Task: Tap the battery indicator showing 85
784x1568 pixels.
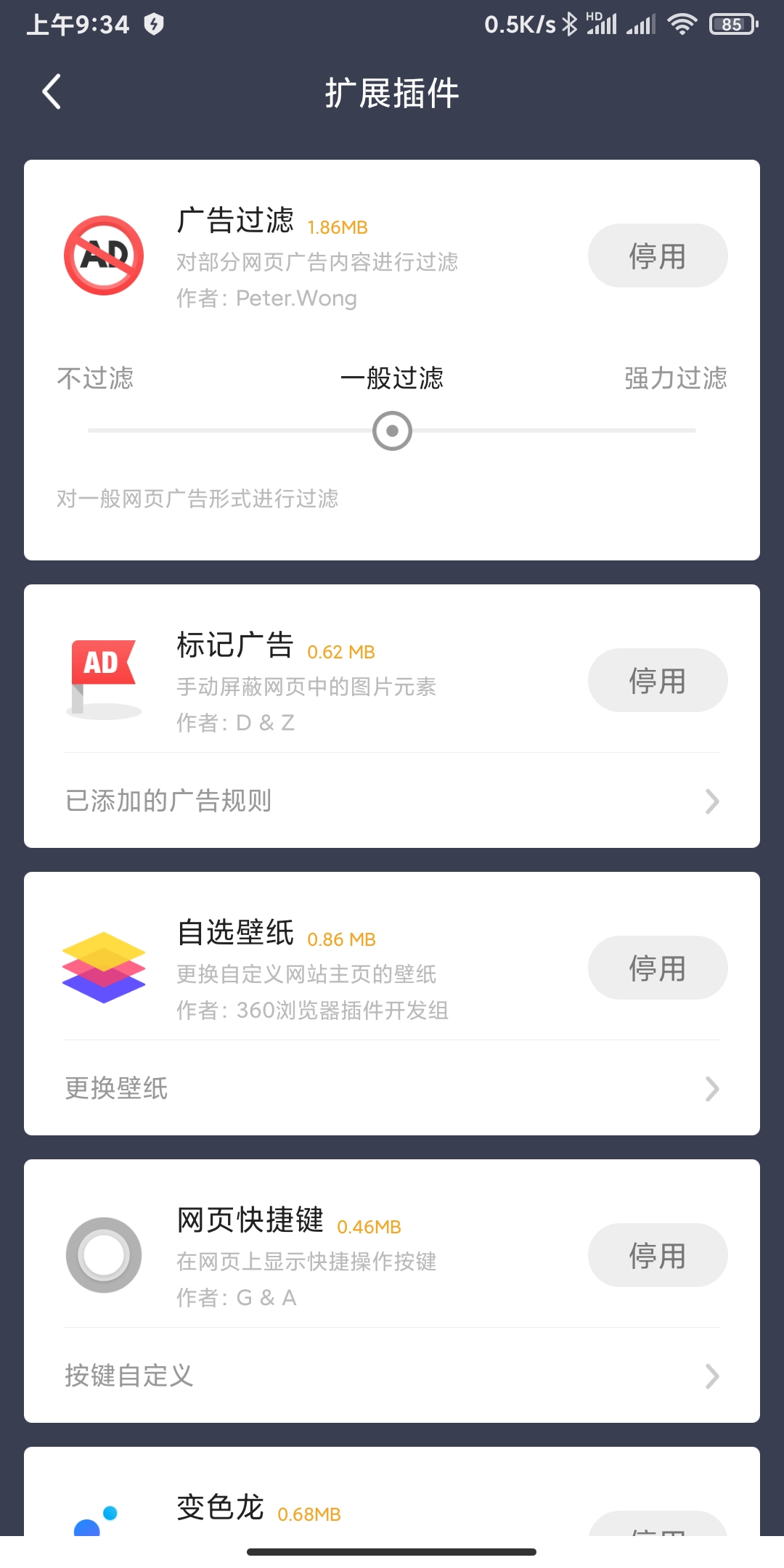Action: tap(733, 24)
